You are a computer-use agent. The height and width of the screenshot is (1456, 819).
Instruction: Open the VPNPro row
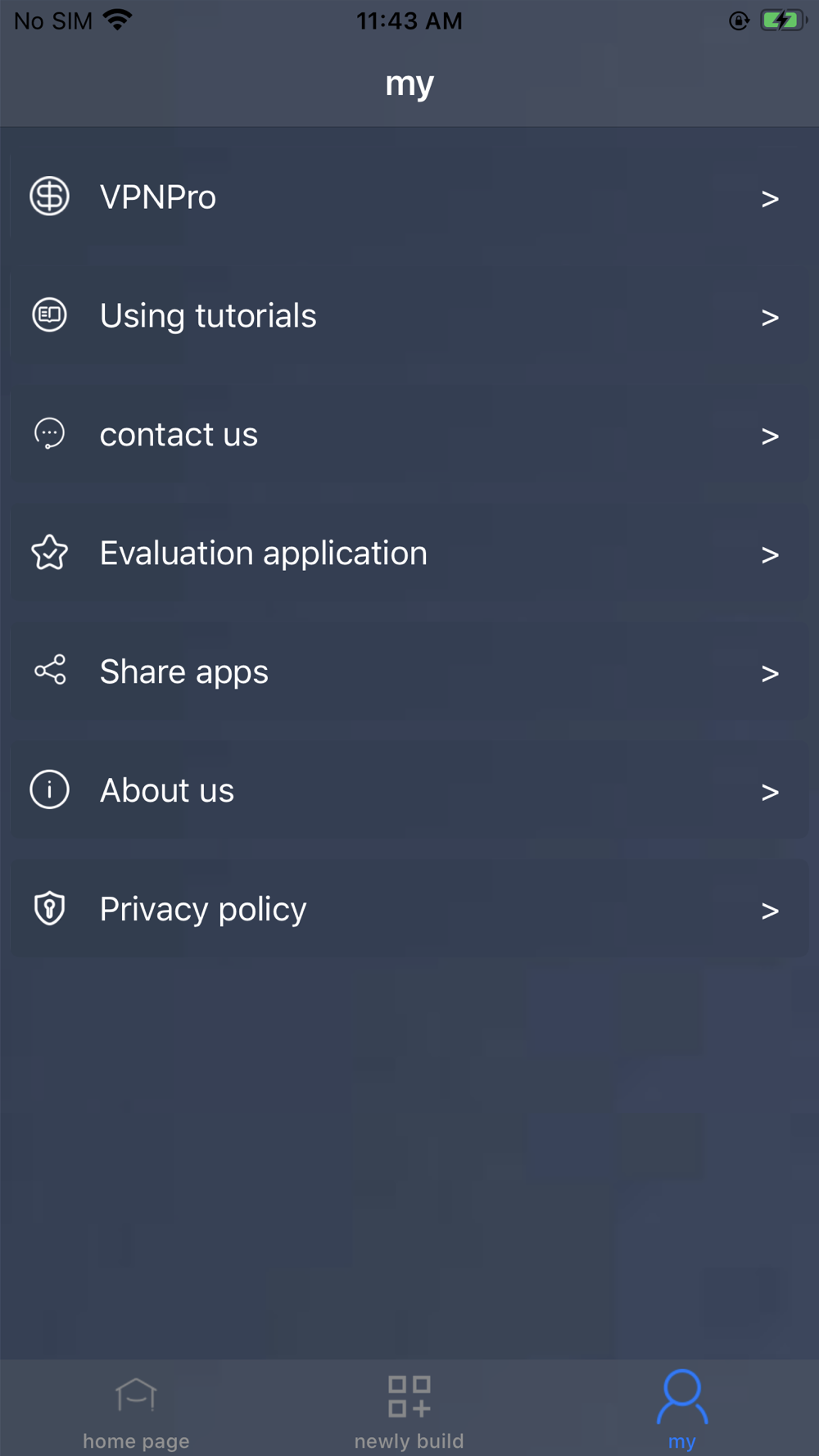[x=409, y=197]
